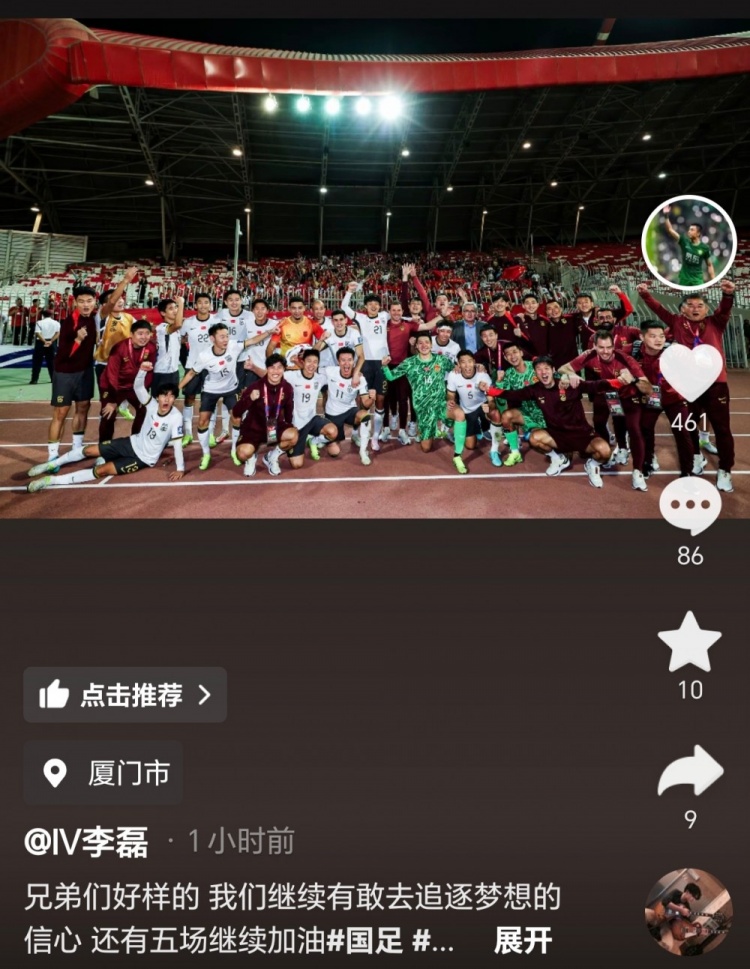Open the 厦门市 location tag

pyautogui.click(x=103, y=772)
